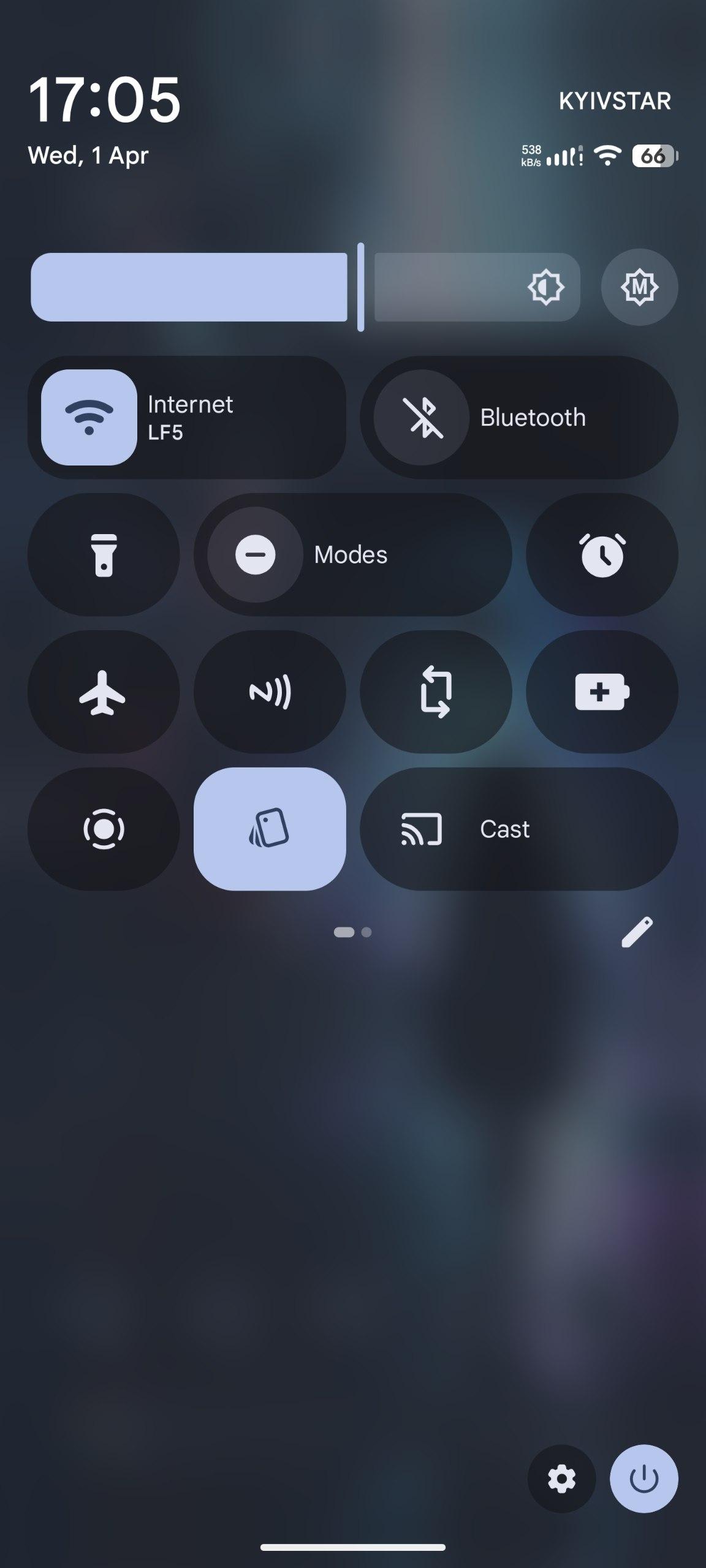This screenshot has width=706, height=1568.
Task: Turn on the flashlight
Action: 104,555
